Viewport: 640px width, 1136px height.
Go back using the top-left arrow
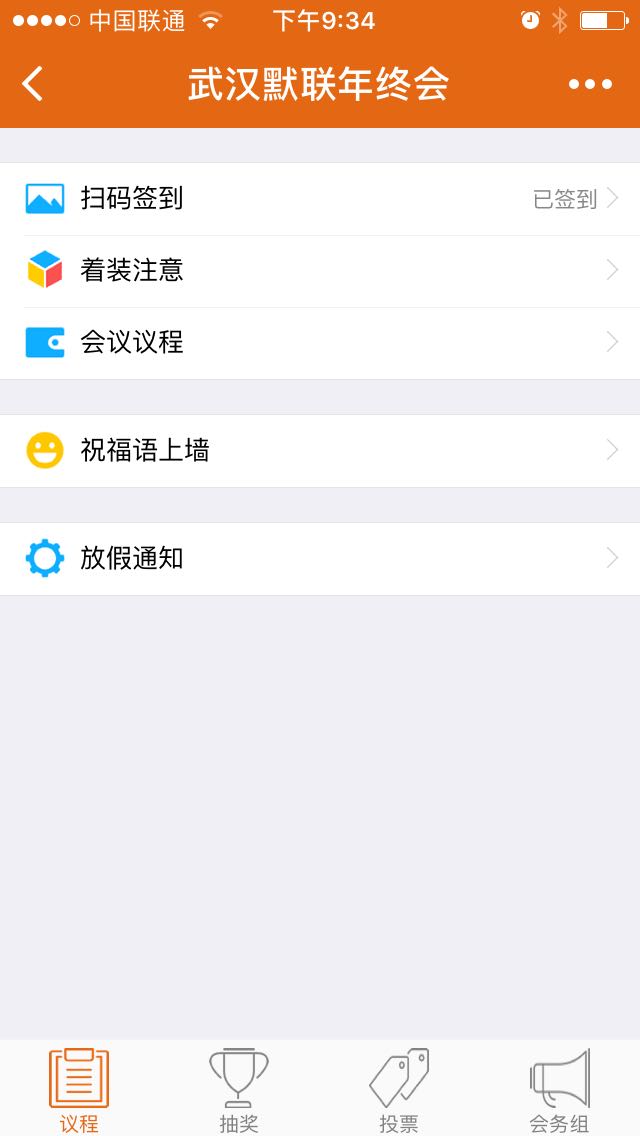pos(33,83)
